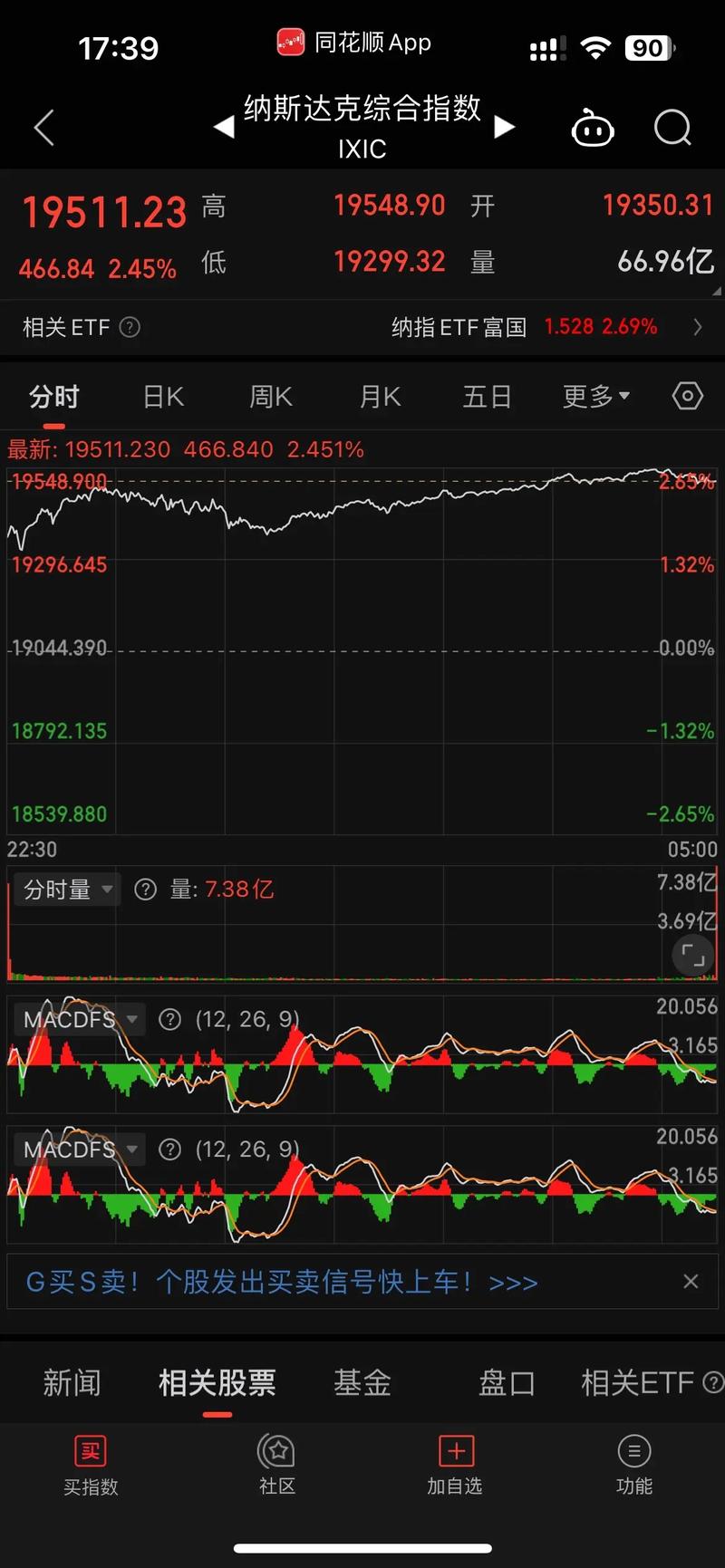Open the 新闻 tab
The image size is (725, 1568).
pyautogui.click(x=72, y=1383)
